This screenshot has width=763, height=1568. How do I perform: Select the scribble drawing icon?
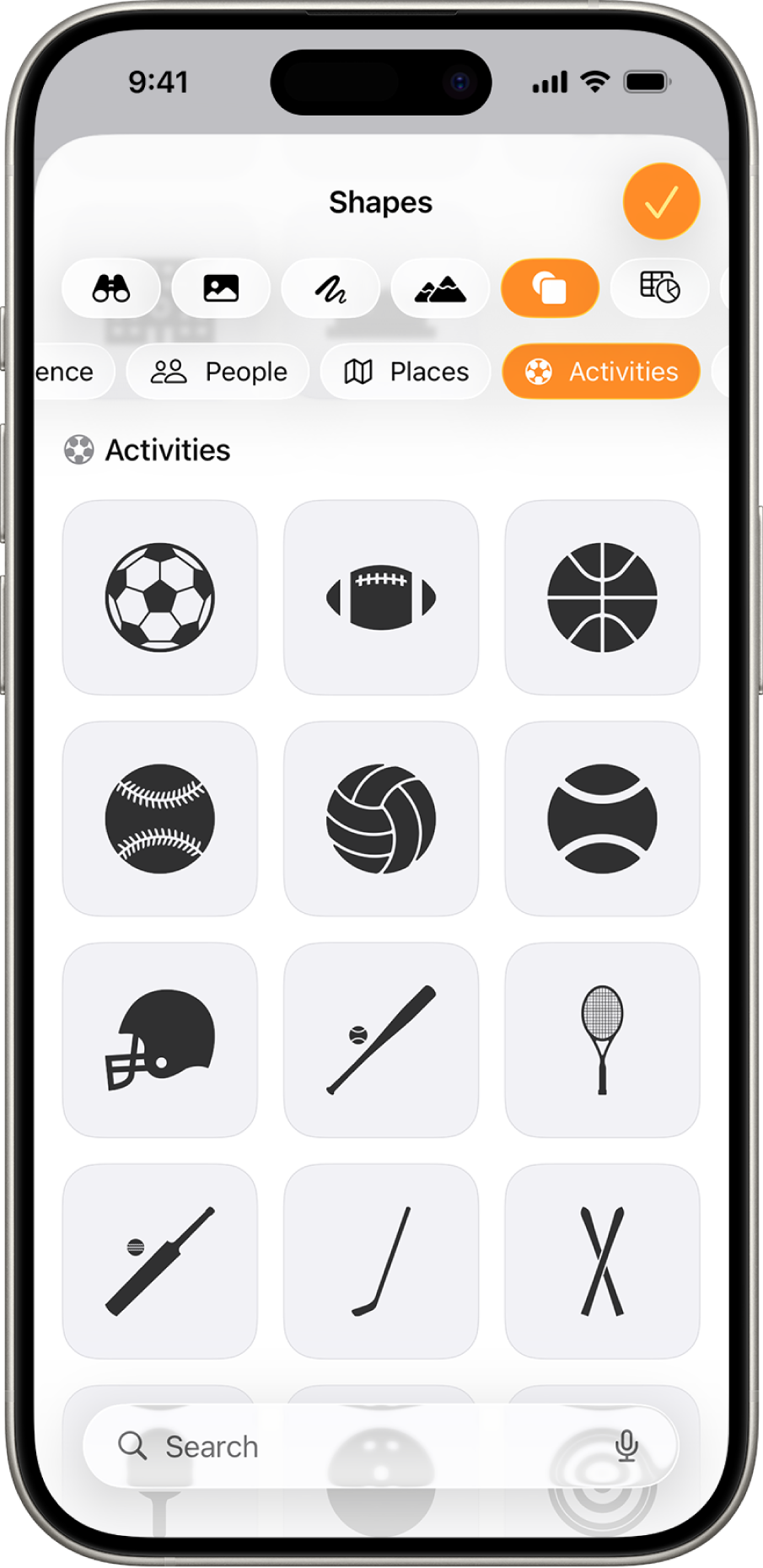point(330,287)
